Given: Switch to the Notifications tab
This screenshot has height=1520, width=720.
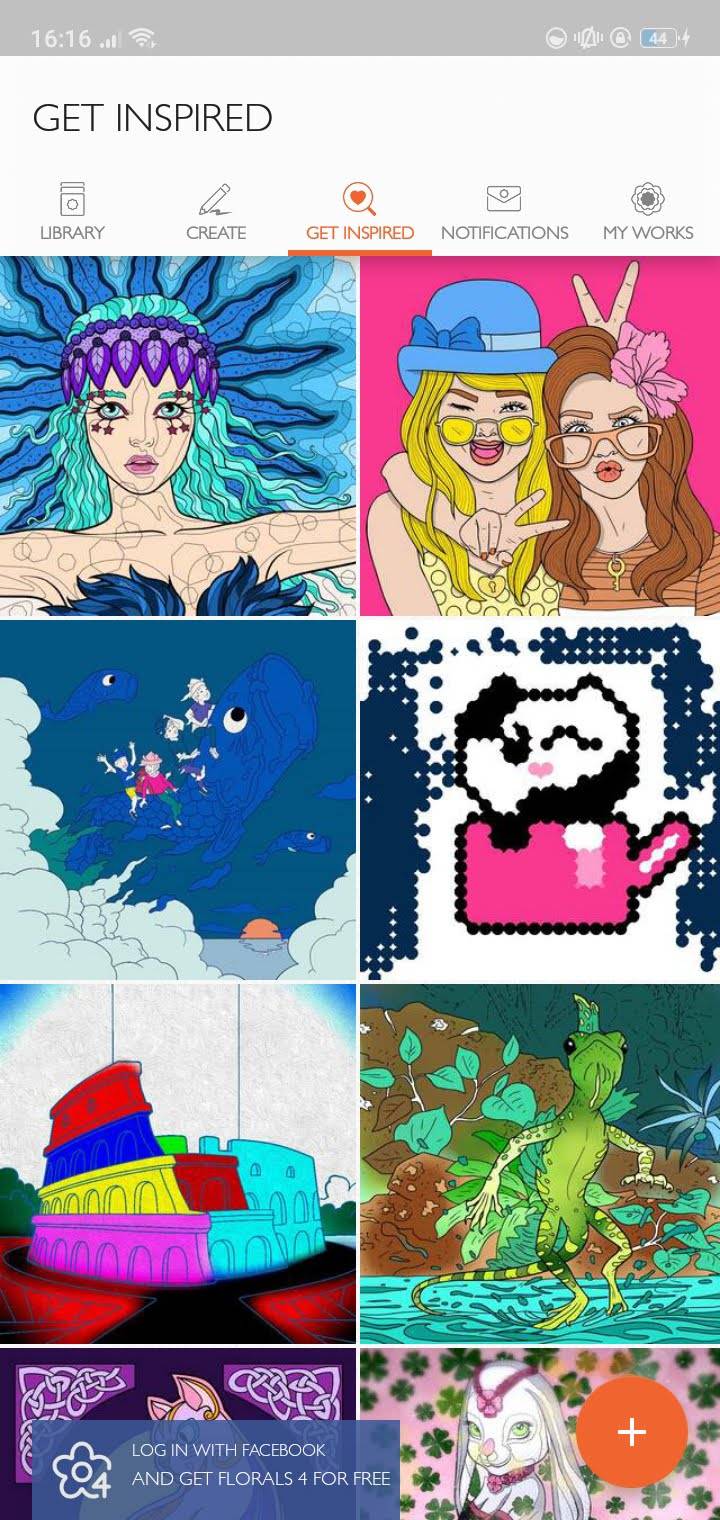Looking at the screenshot, I should coord(505,210).
